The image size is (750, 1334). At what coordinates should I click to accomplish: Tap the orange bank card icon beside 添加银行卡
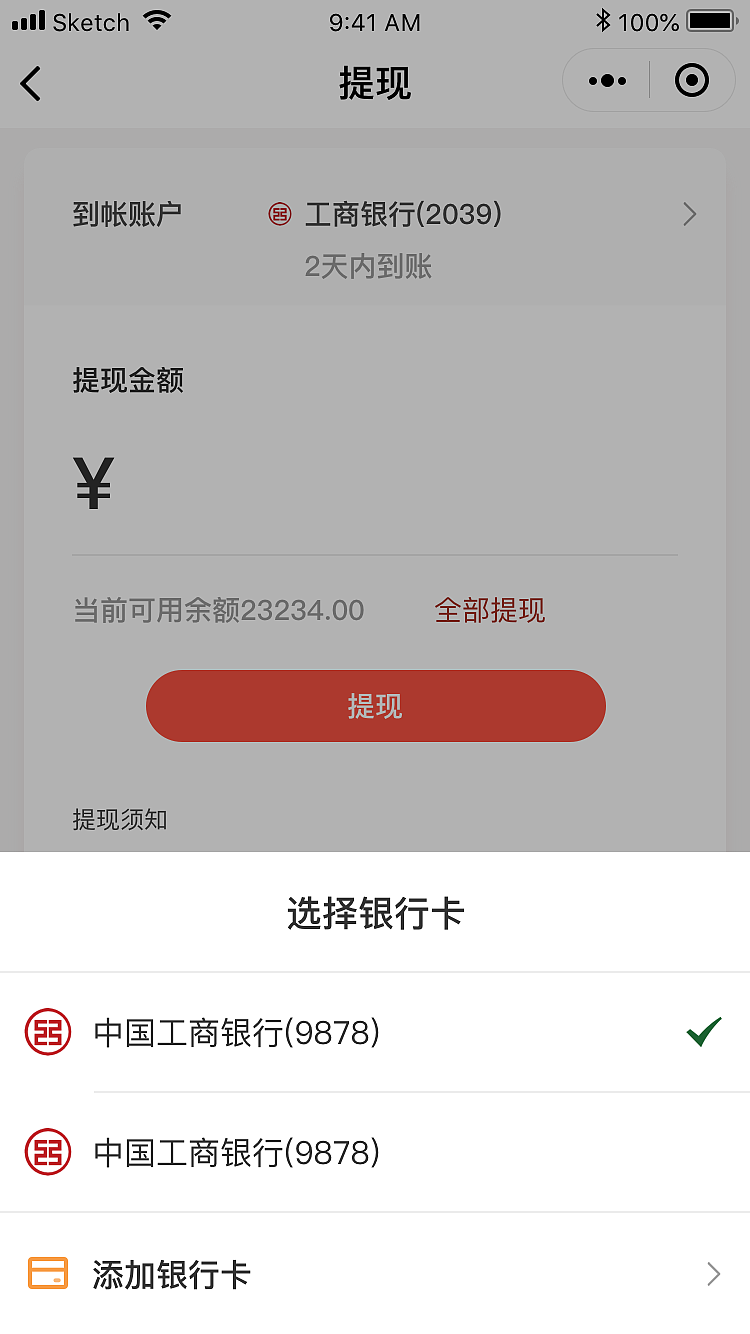point(47,1273)
